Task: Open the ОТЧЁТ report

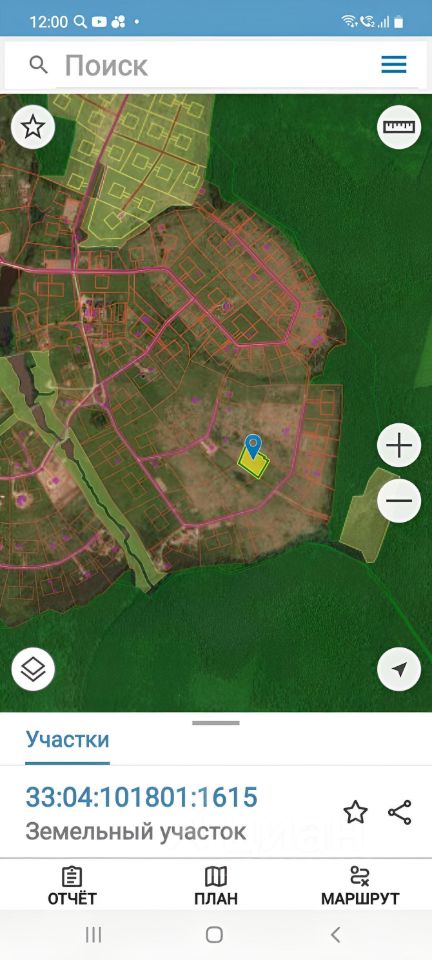Action: coord(72,885)
